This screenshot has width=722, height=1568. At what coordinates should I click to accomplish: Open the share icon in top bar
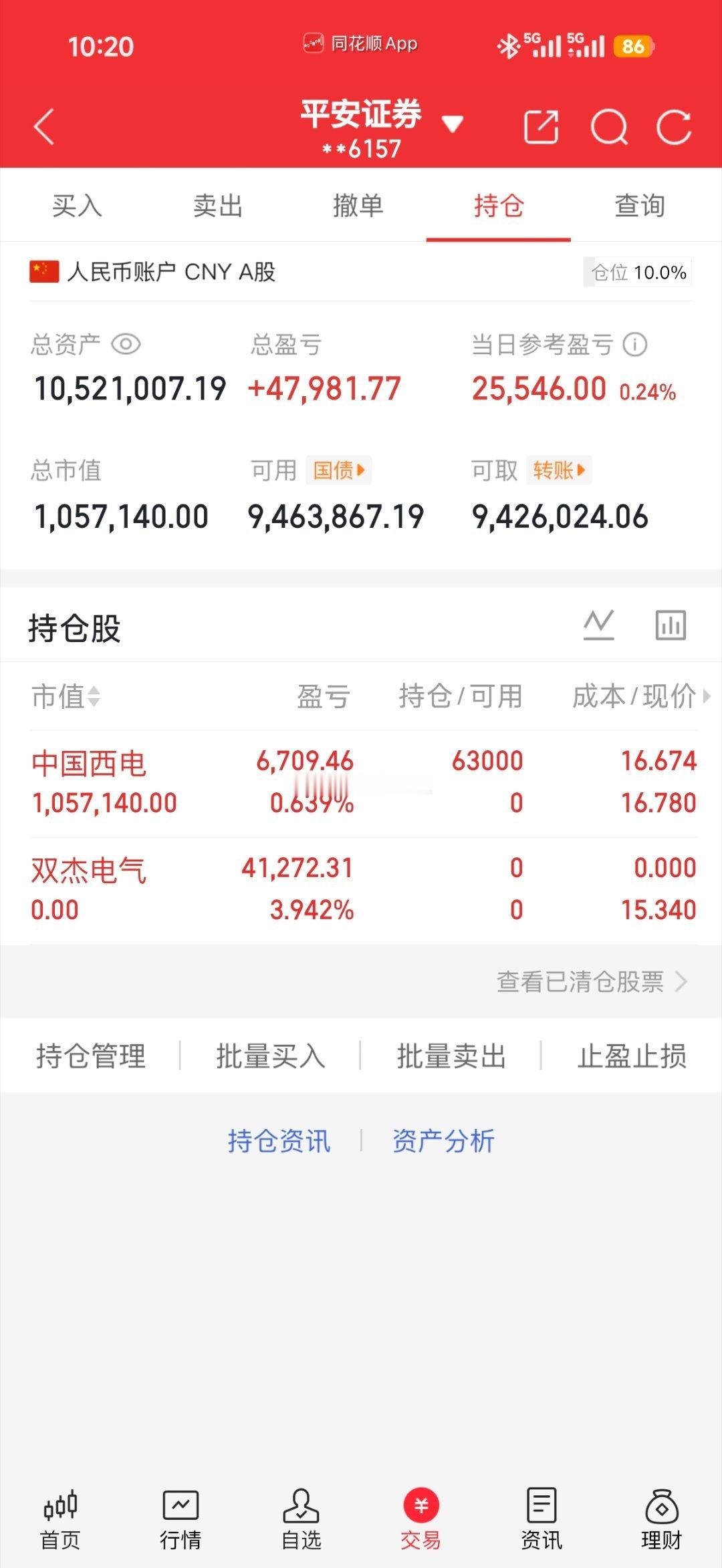[541, 127]
